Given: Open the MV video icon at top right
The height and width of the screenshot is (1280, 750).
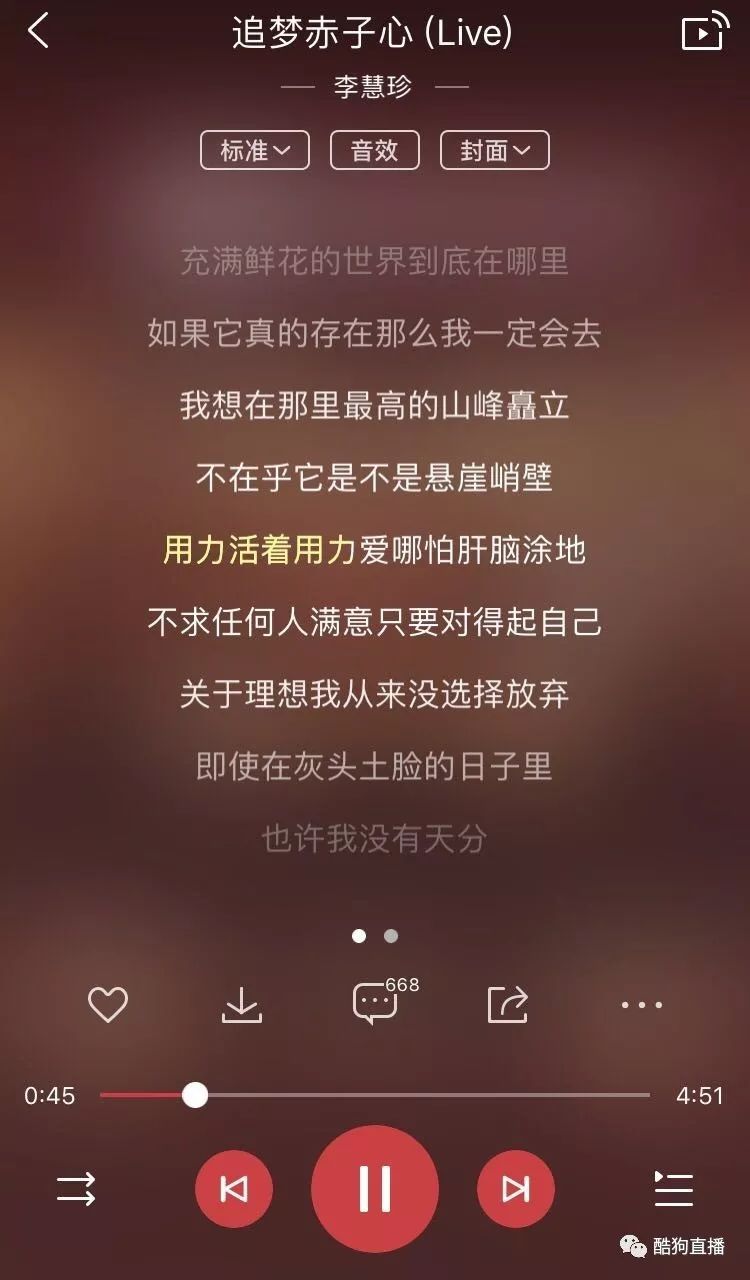Looking at the screenshot, I should pyautogui.click(x=705, y=32).
